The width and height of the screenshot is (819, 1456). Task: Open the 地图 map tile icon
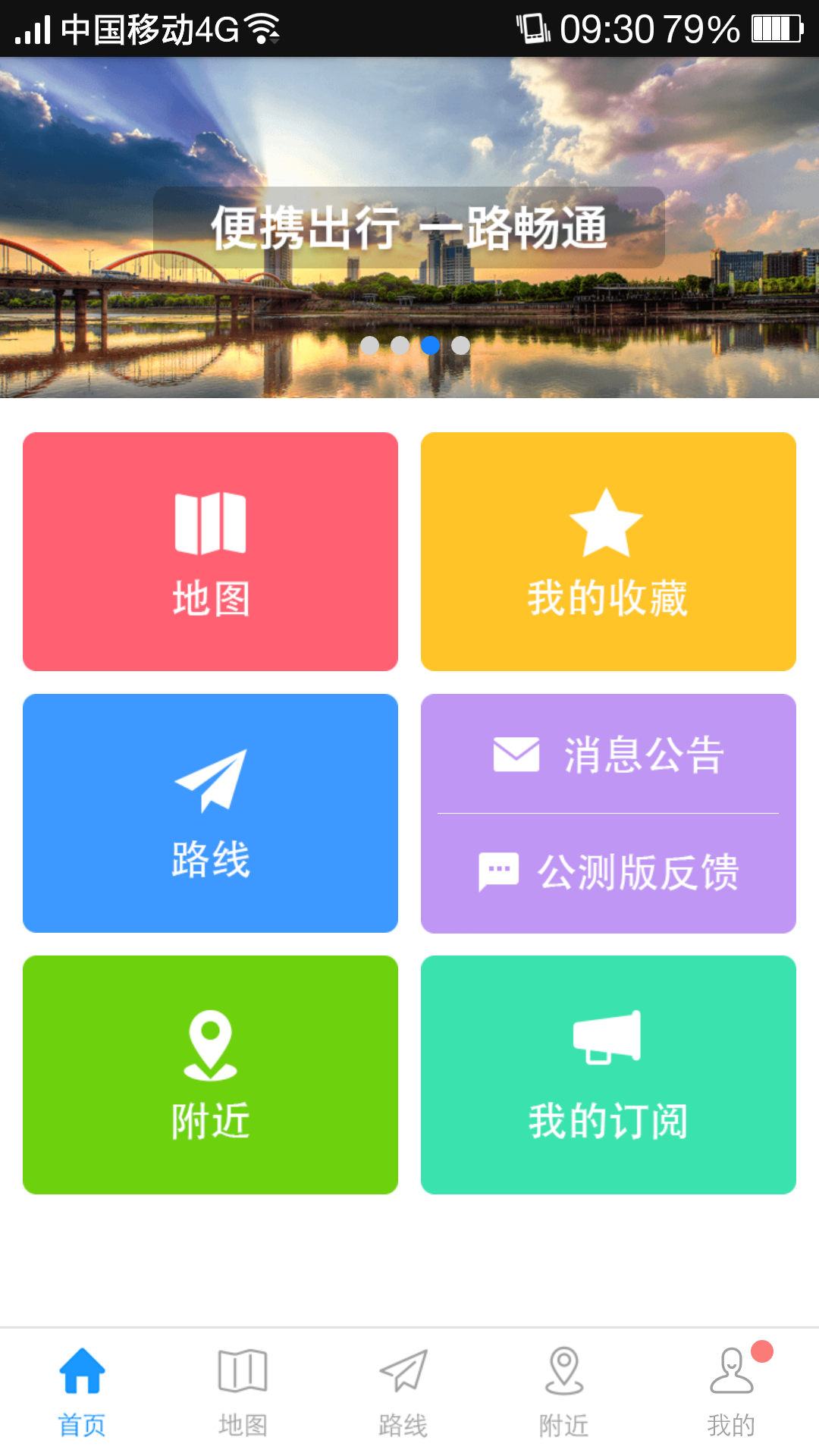tap(210, 523)
